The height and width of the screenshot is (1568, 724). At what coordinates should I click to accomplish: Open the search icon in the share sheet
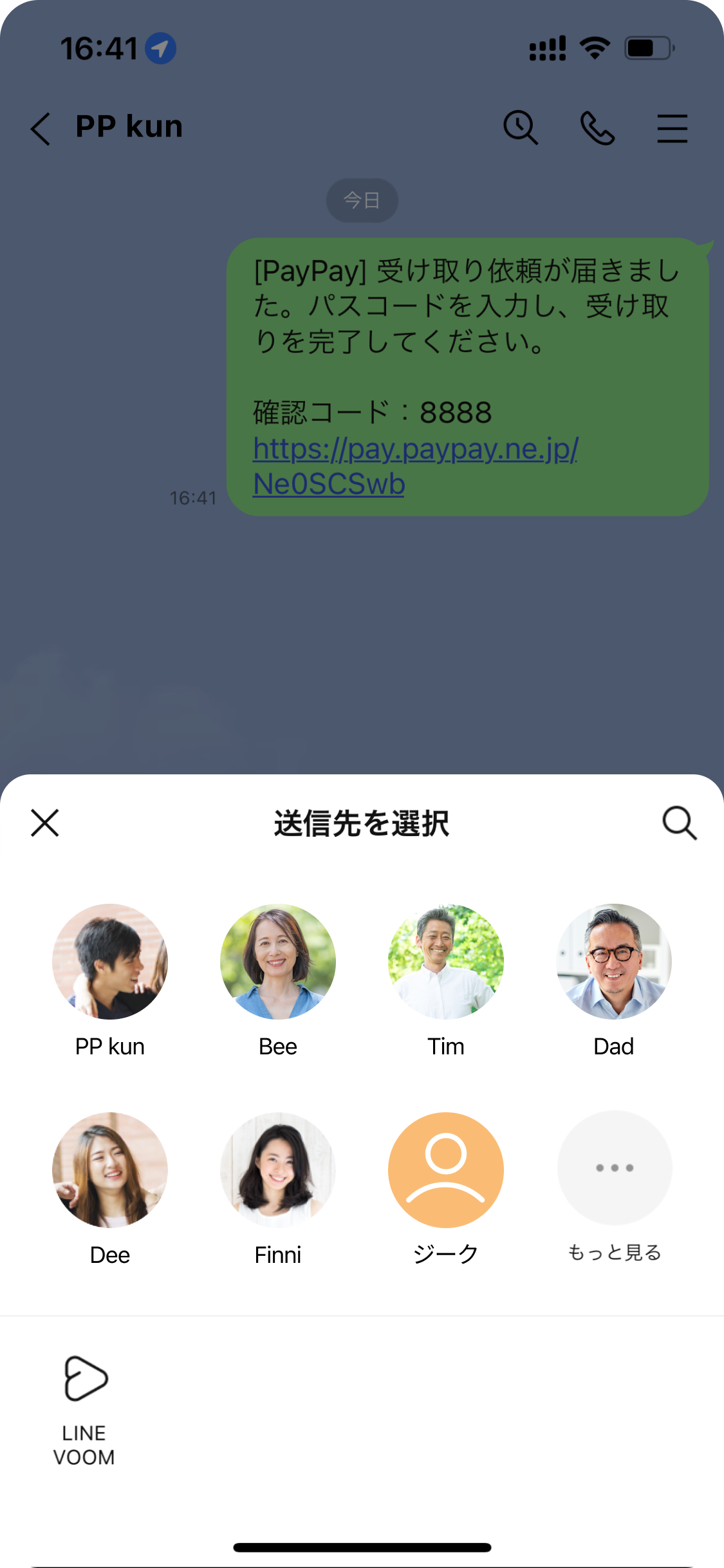tap(680, 823)
